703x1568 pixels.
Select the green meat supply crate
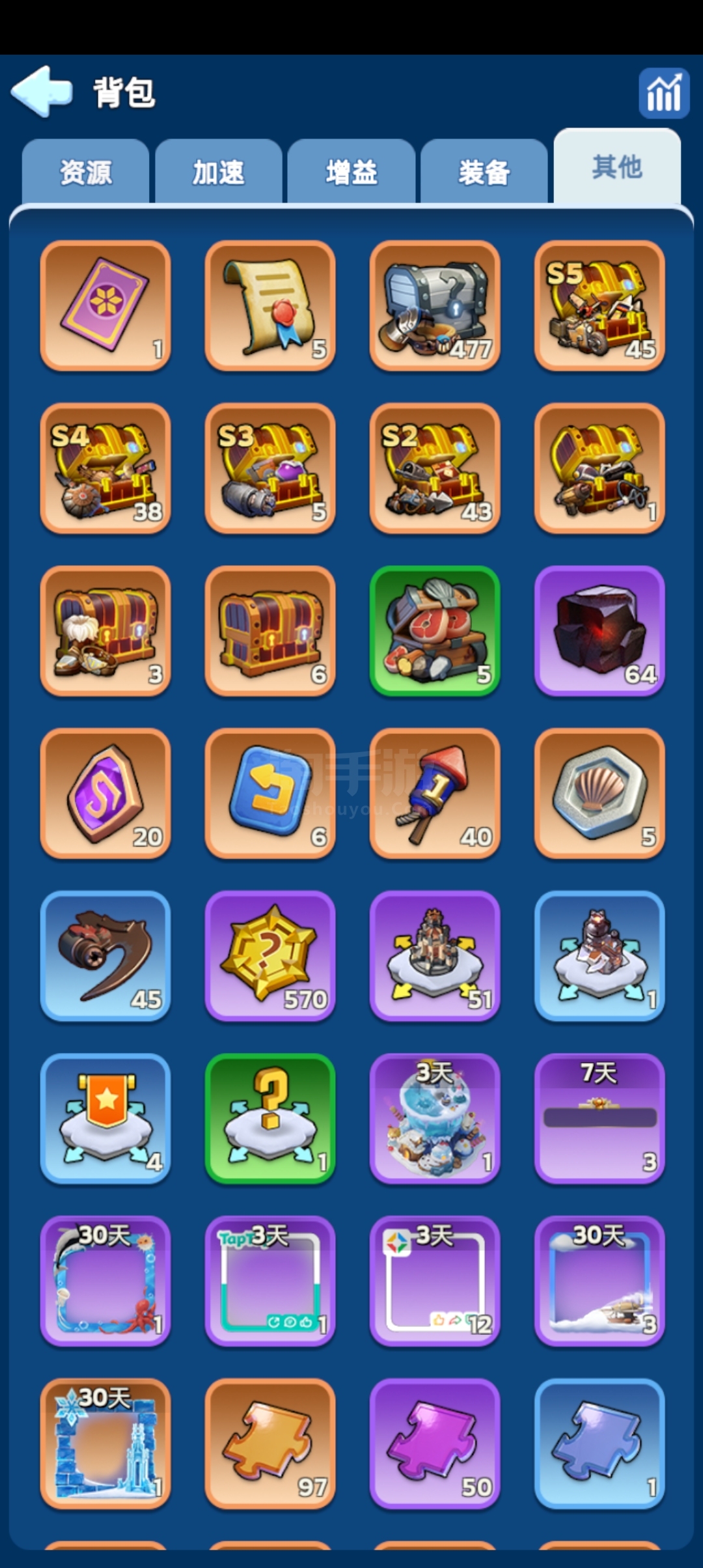(x=435, y=630)
